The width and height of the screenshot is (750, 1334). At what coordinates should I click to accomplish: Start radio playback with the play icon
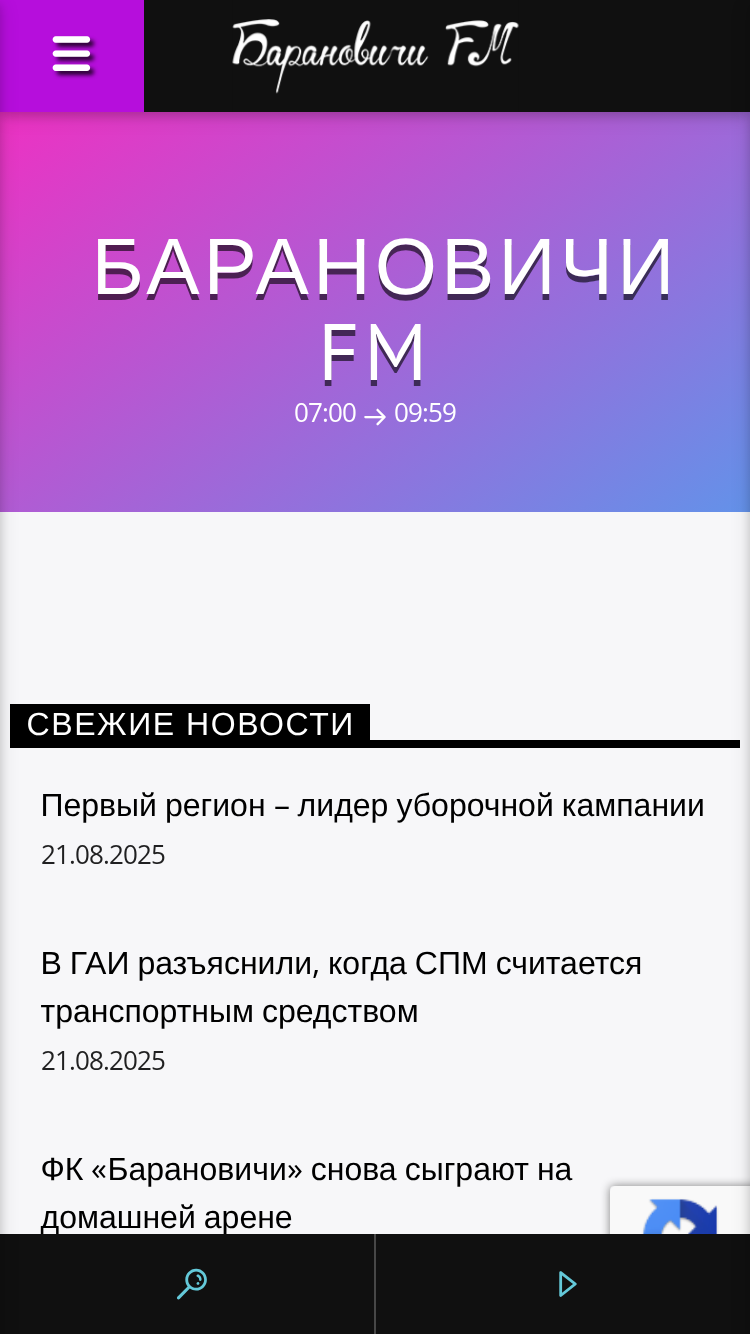[567, 1284]
